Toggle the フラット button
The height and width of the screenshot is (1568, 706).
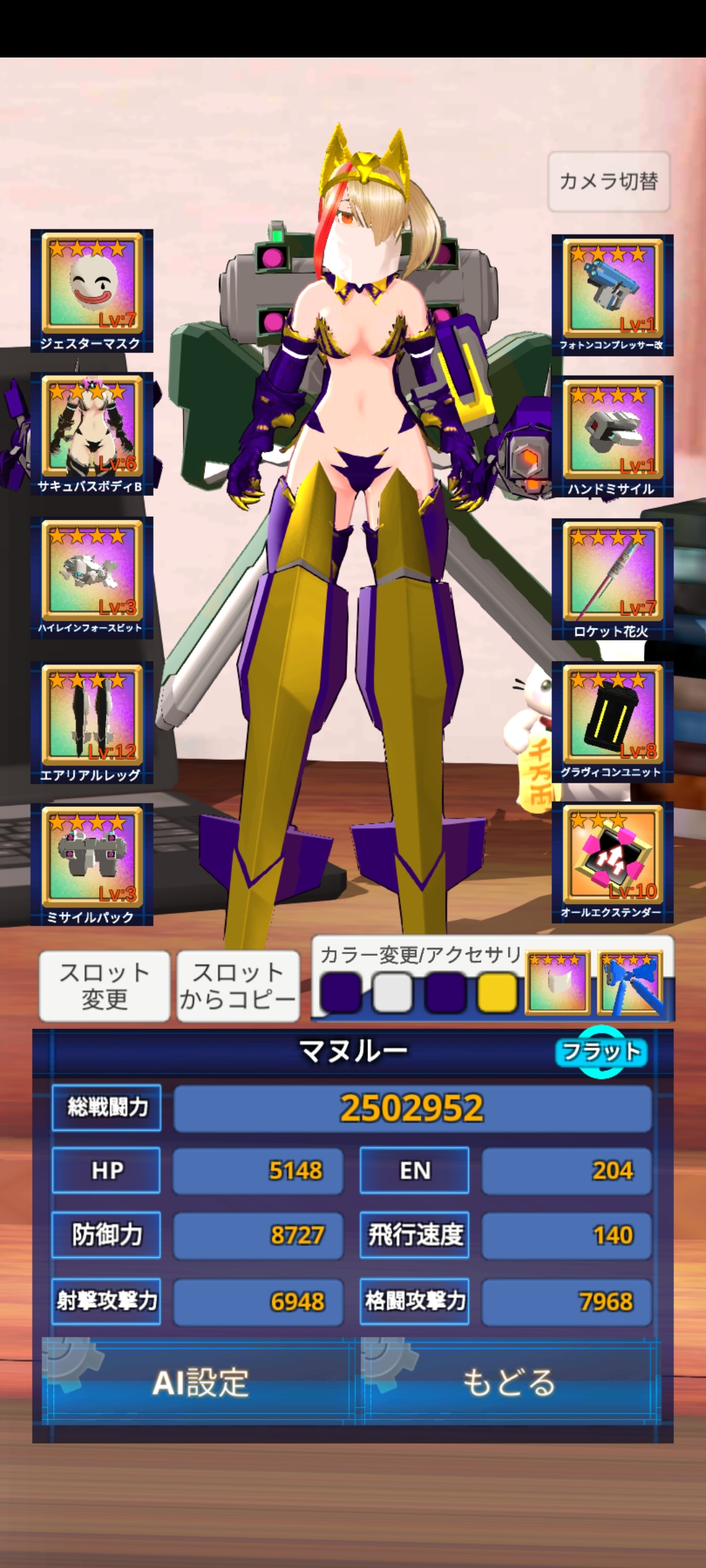click(601, 1052)
